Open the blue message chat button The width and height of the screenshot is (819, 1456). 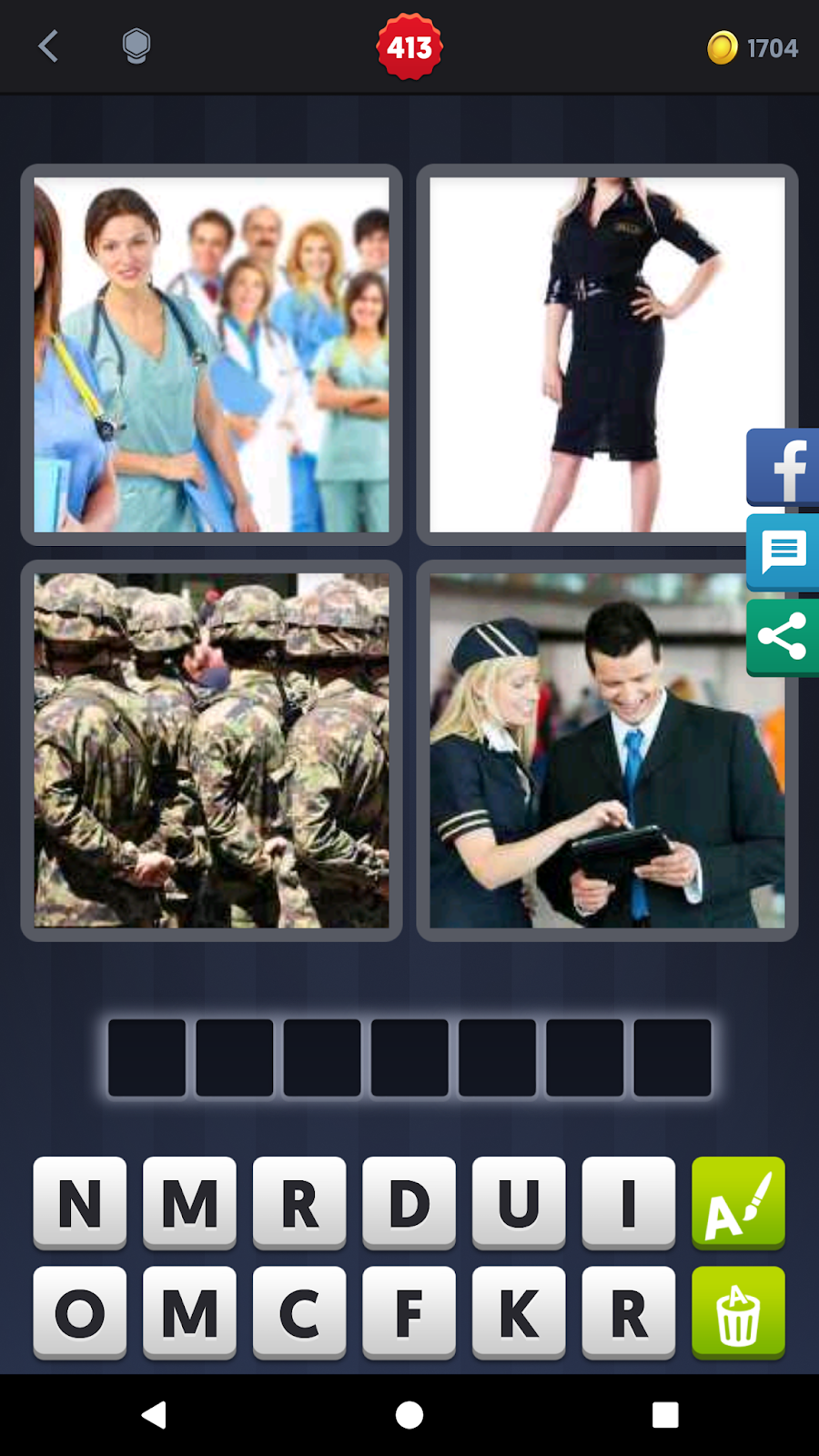click(783, 551)
